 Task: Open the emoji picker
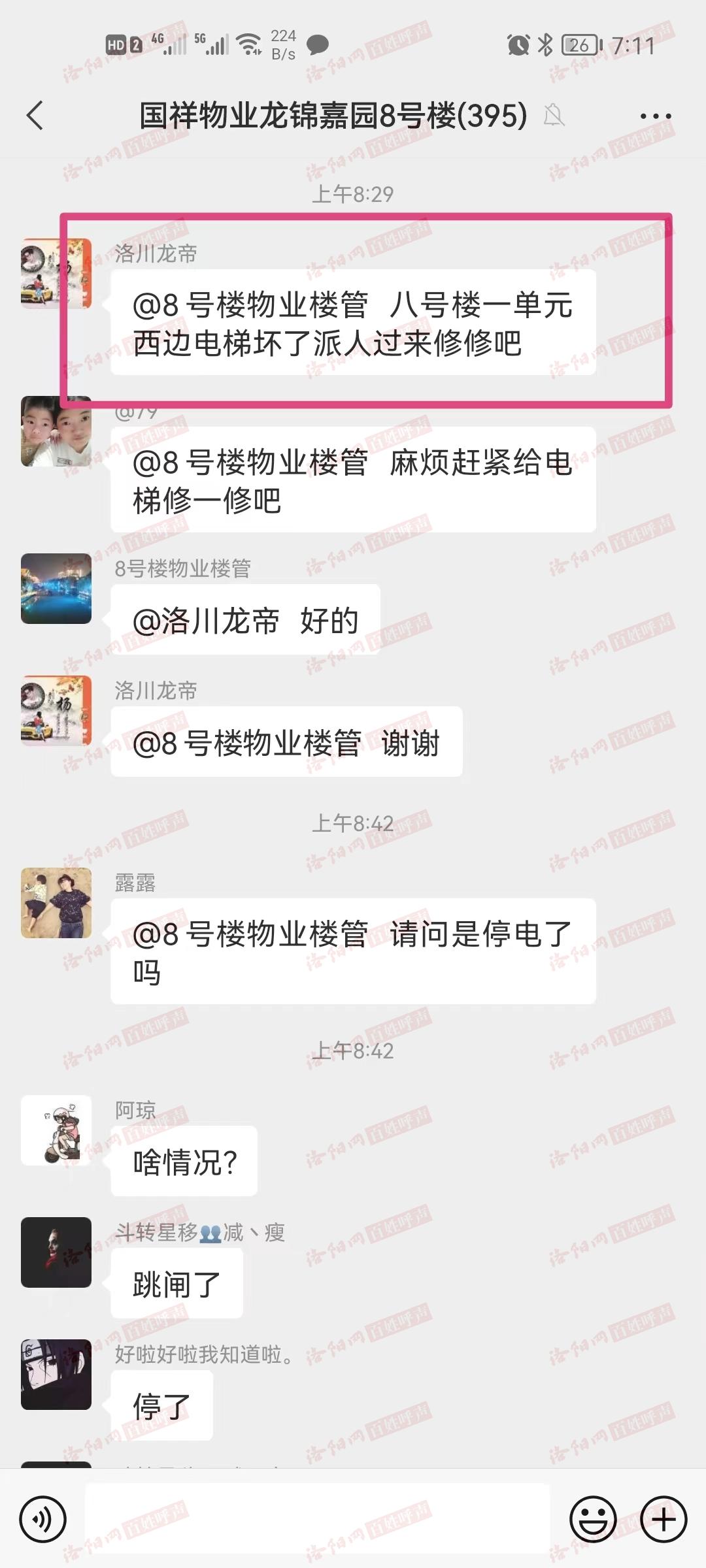tap(593, 1519)
